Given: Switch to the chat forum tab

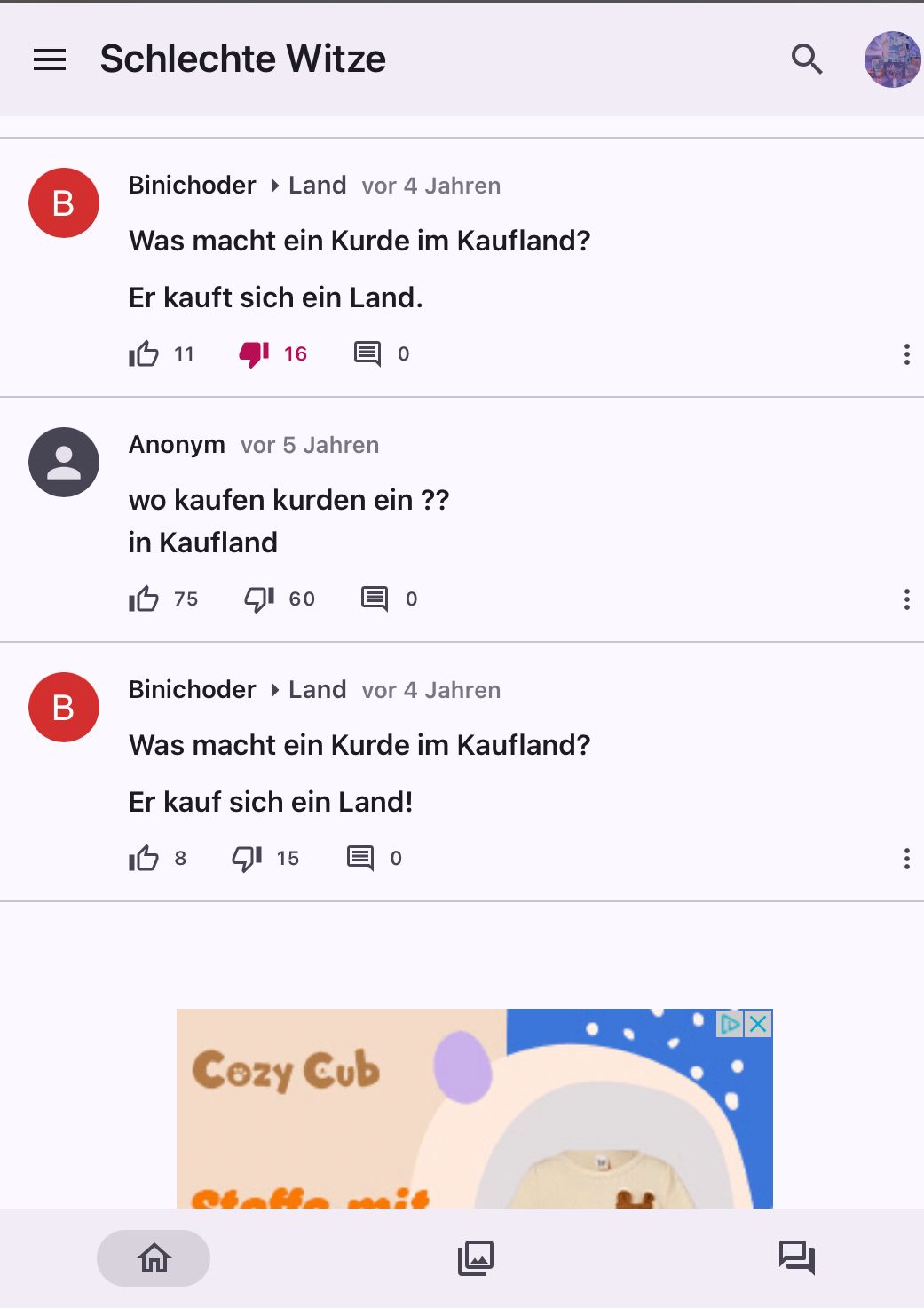Looking at the screenshot, I should [796, 1258].
